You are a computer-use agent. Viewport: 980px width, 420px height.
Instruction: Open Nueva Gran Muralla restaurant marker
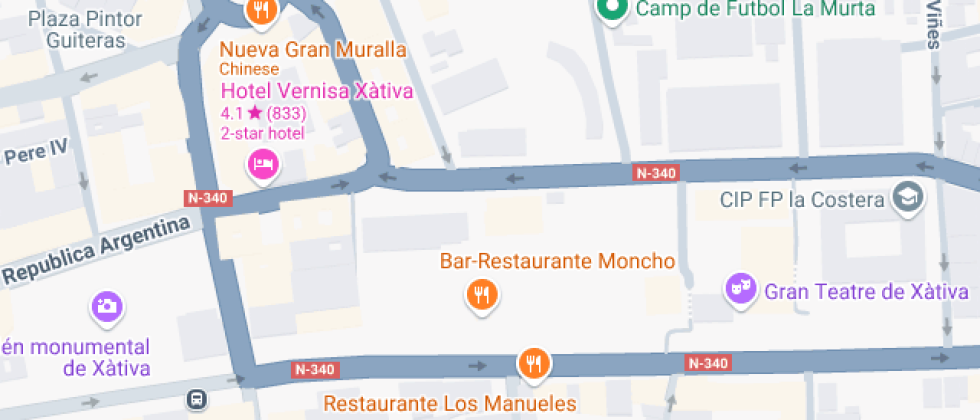coord(261,11)
